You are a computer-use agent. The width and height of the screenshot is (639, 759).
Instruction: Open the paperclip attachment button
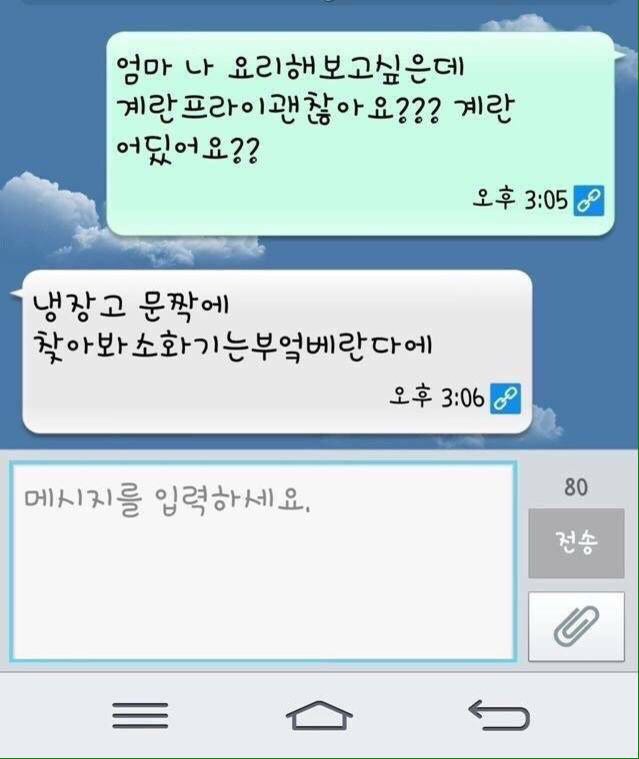pyautogui.click(x=576, y=626)
